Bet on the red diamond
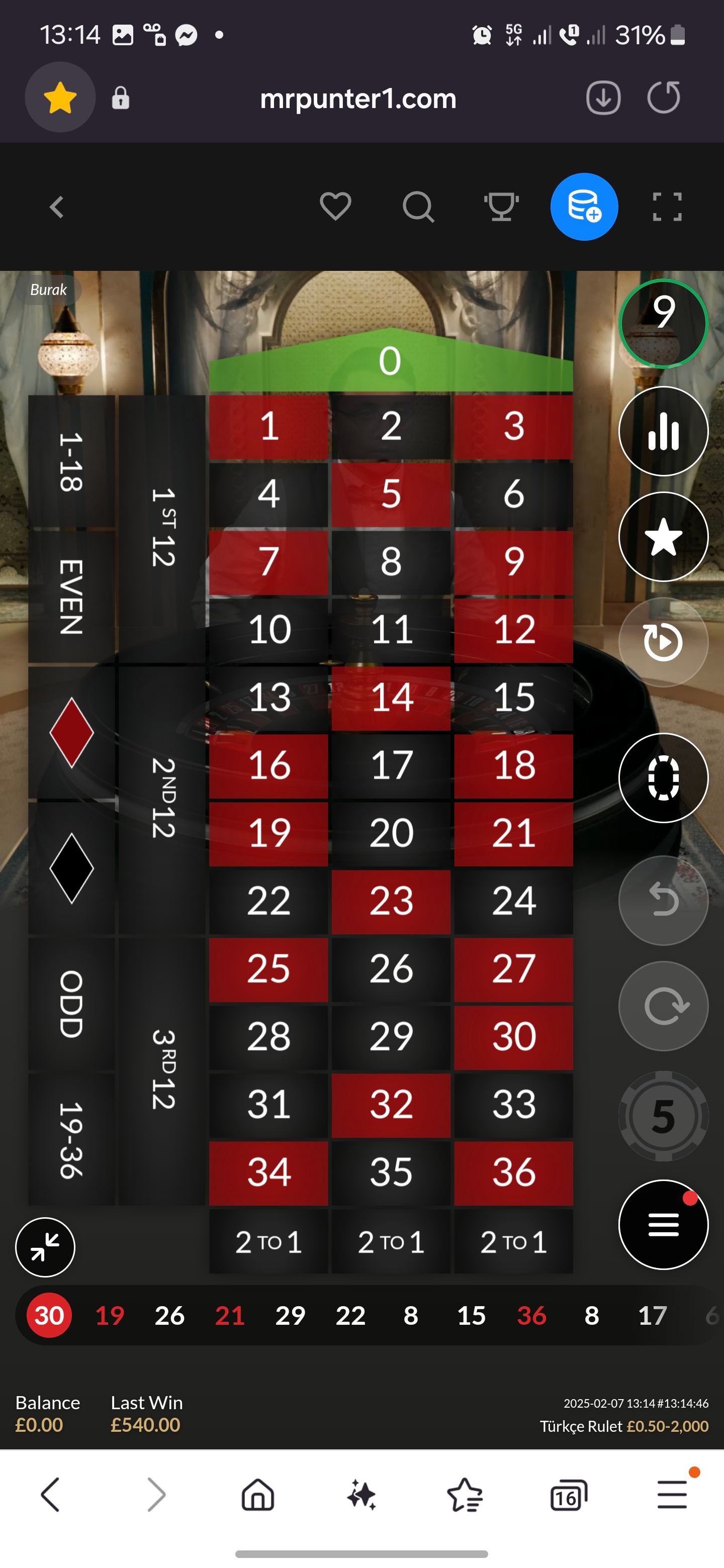Viewport: 724px width, 1568px height. click(71, 732)
